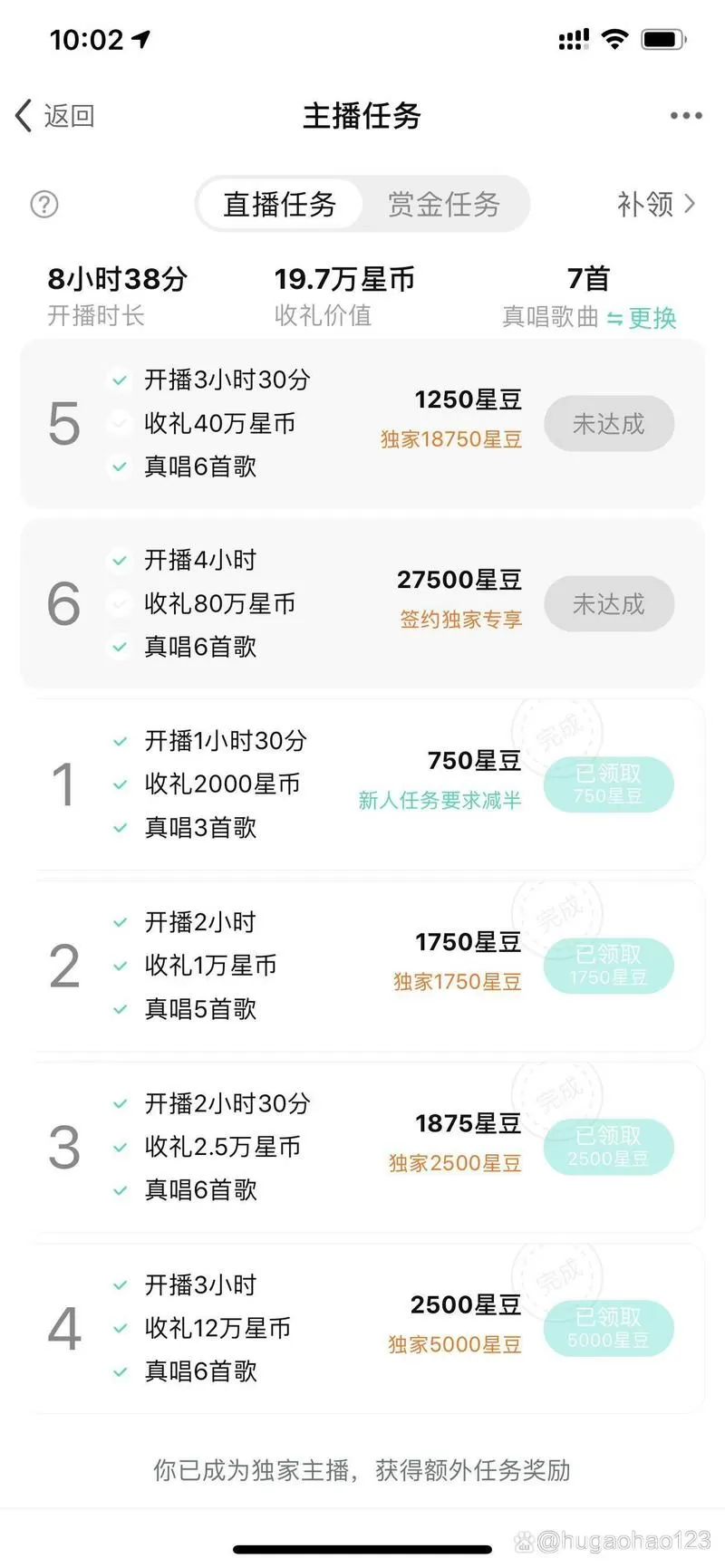Select the 直播任务 tab
Screen dimensions: 725x1568
pos(279,205)
